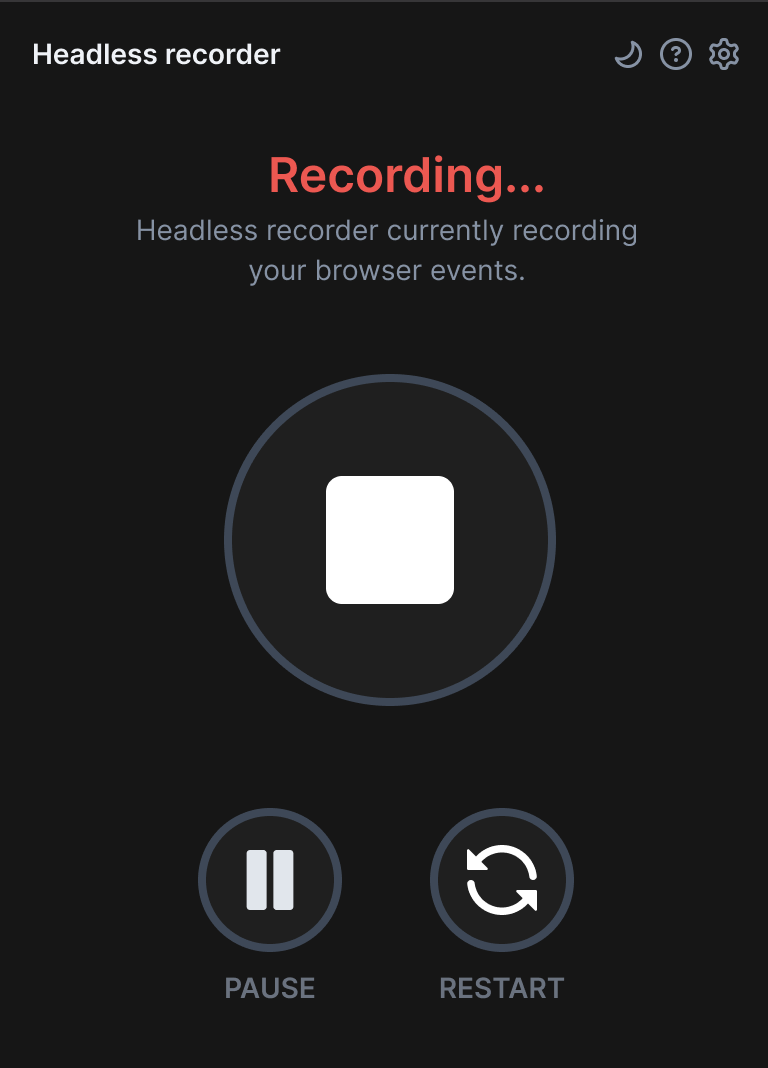
Task: Open settings via the gear icon
Action: [724, 54]
